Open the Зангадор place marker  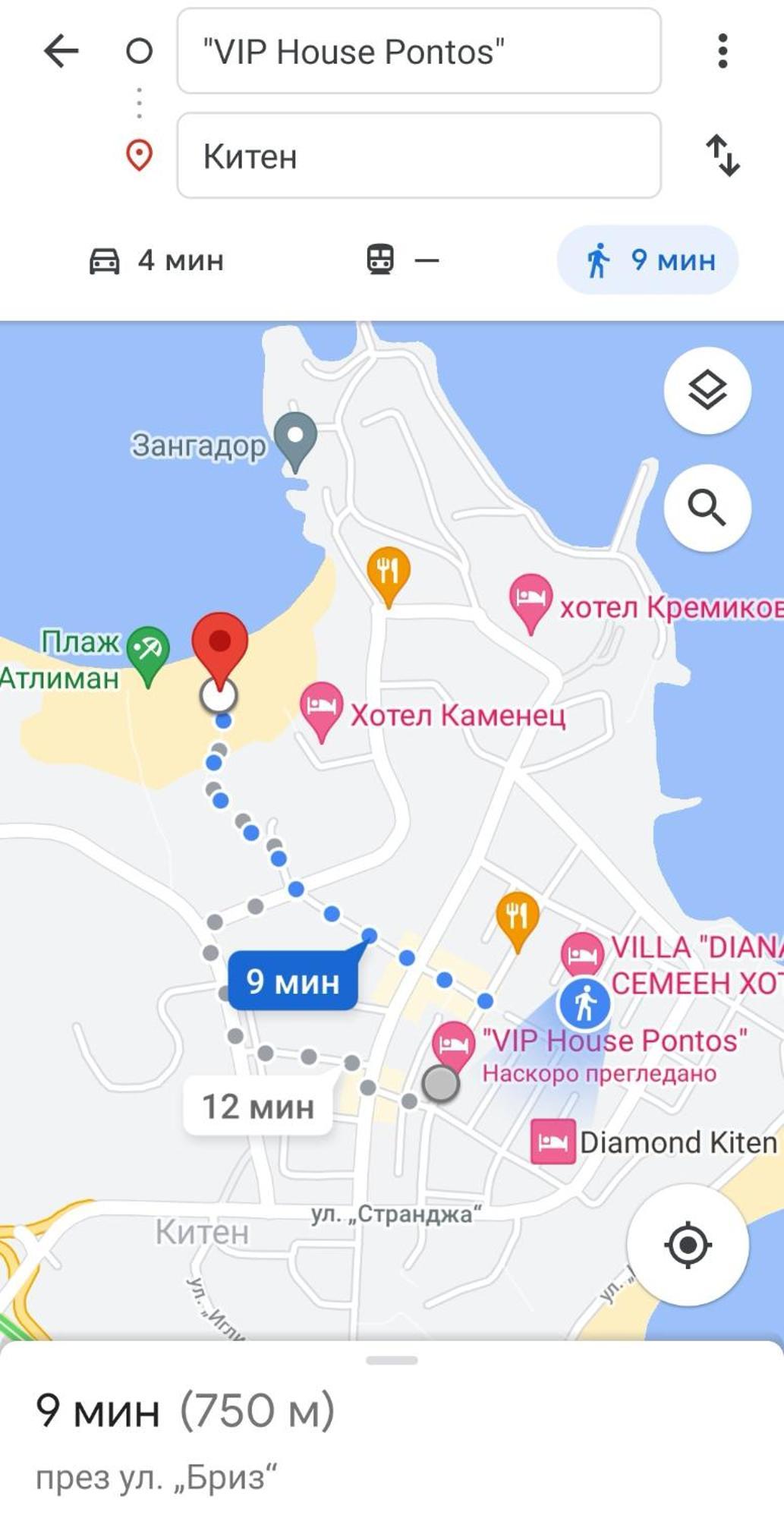pyautogui.click(x=294, y=437)
